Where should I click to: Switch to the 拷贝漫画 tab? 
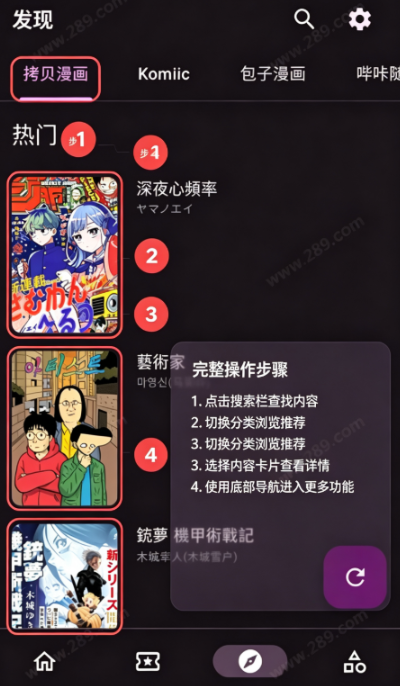click(56, 74)
